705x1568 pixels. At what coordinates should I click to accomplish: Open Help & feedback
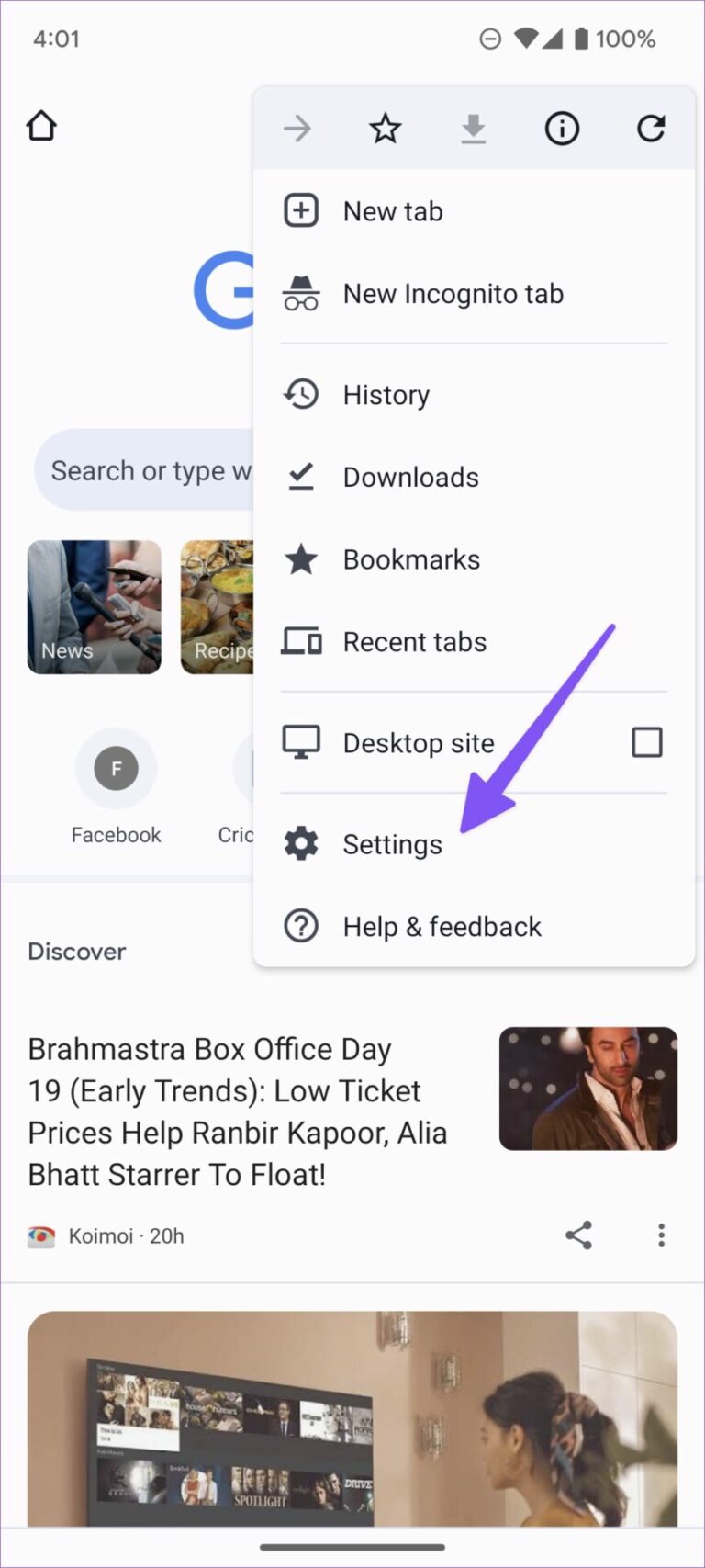[x=442, y=926]
